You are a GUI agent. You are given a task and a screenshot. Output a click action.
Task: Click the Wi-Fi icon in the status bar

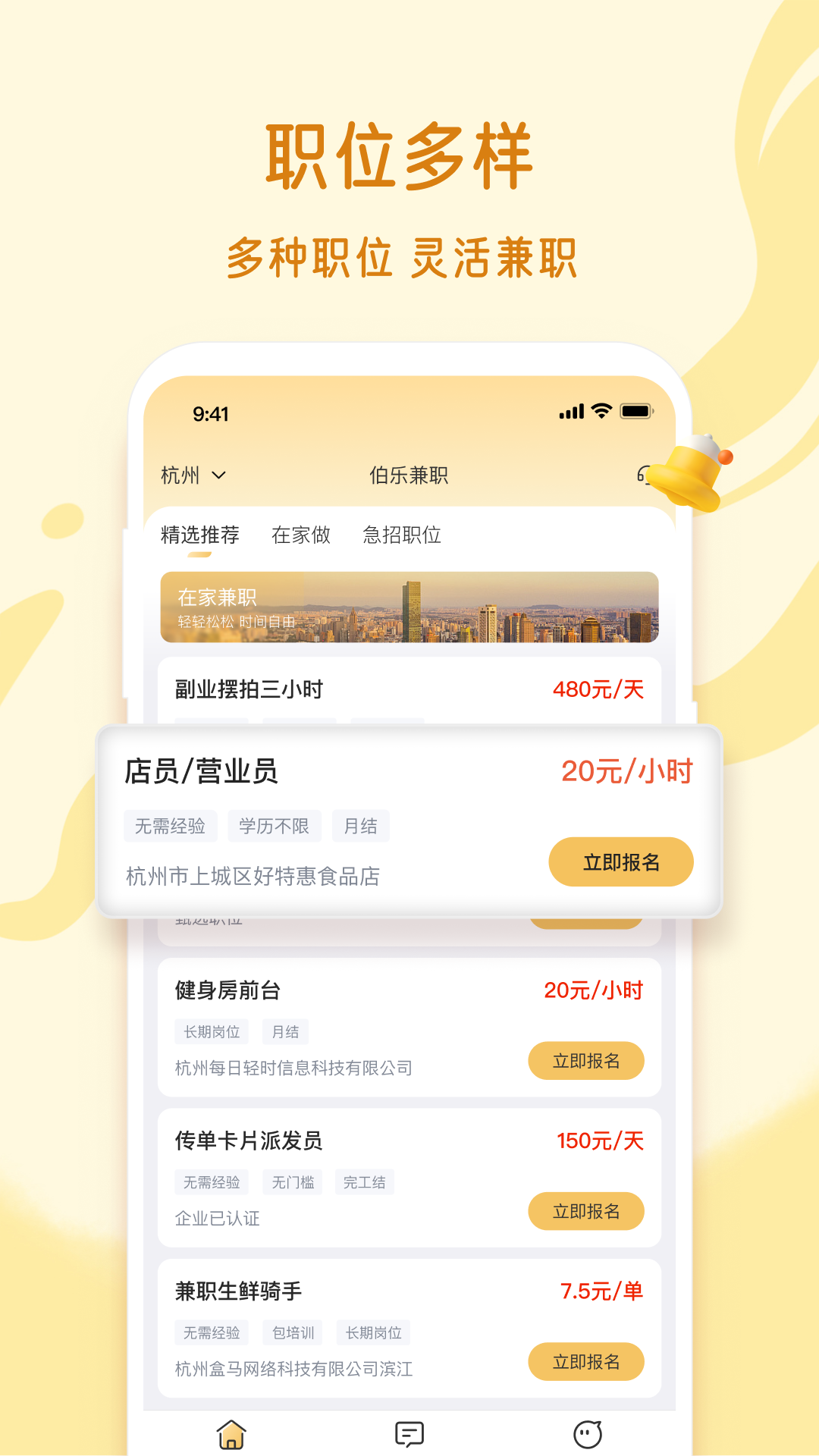(601, 411)
